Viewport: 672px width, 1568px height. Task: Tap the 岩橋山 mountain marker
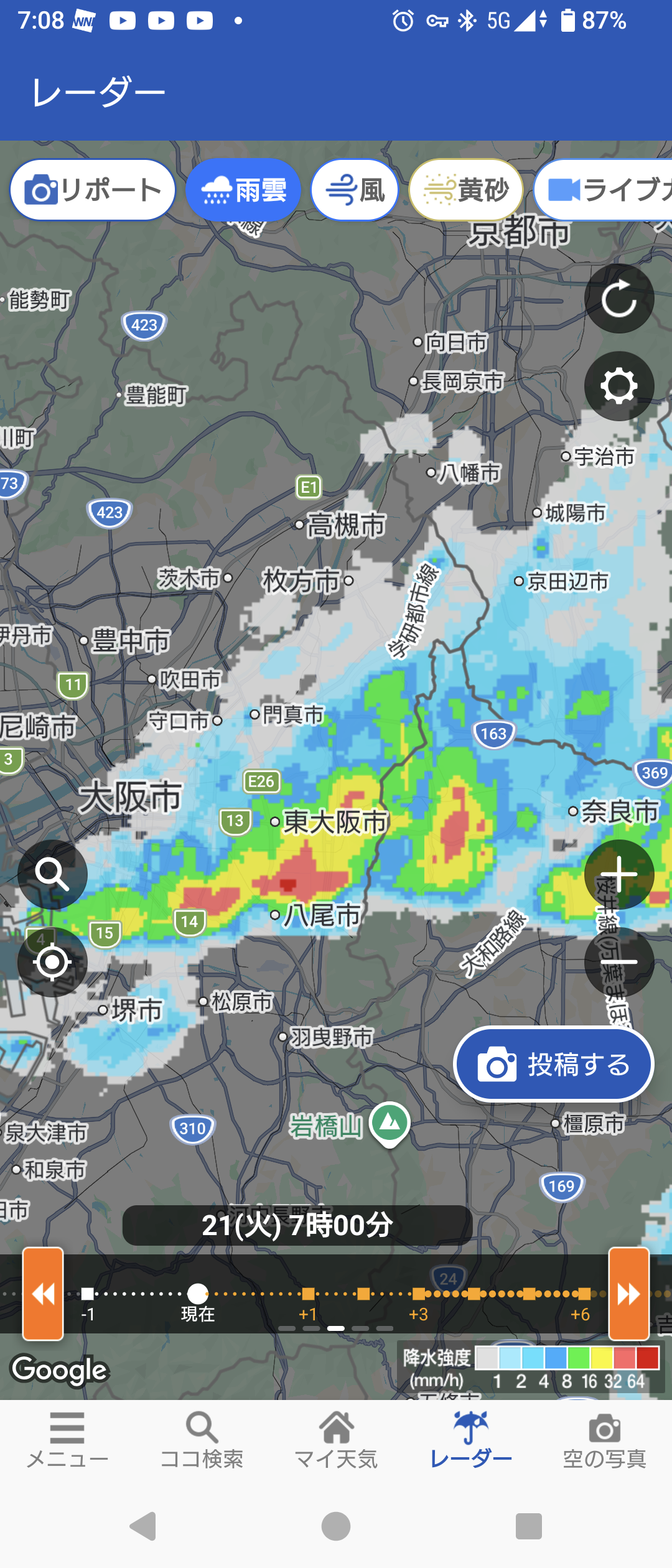coord(390,1122)
